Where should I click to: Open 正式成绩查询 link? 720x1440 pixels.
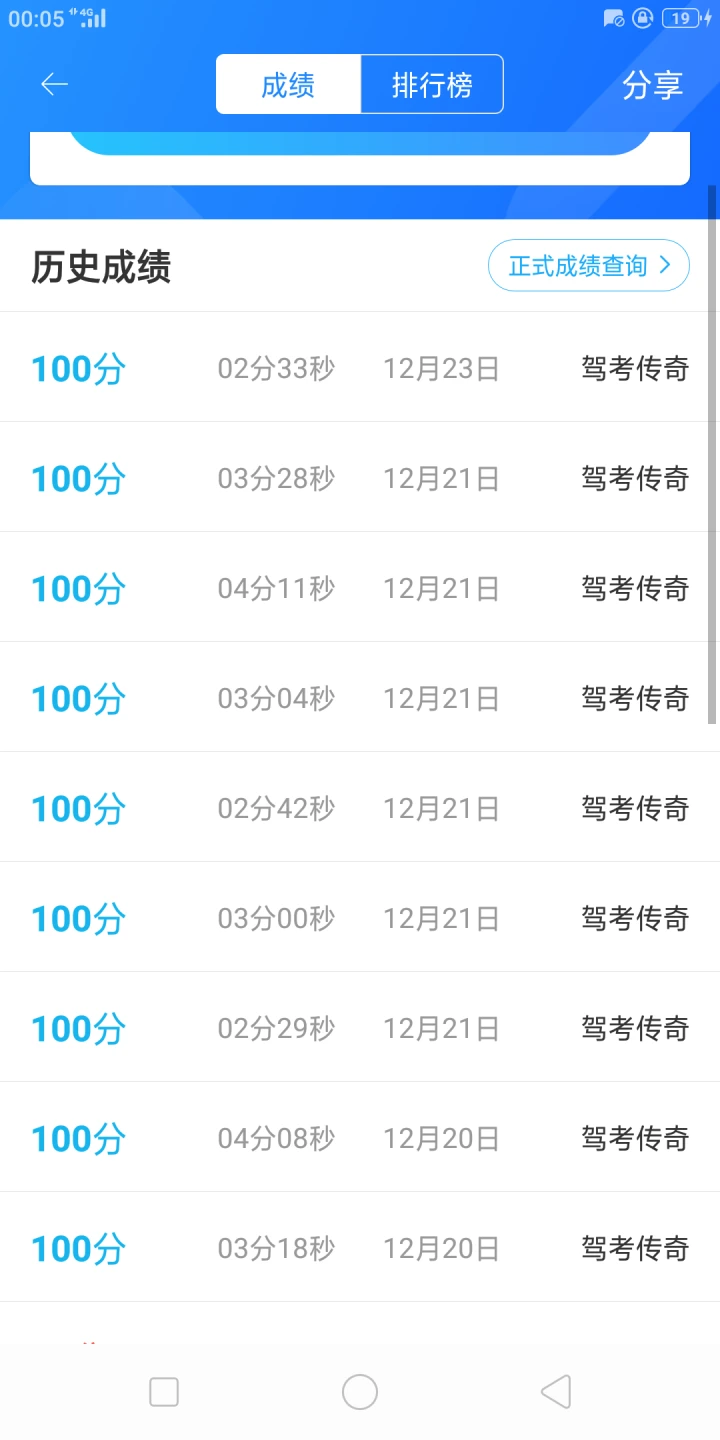(589, 265)
